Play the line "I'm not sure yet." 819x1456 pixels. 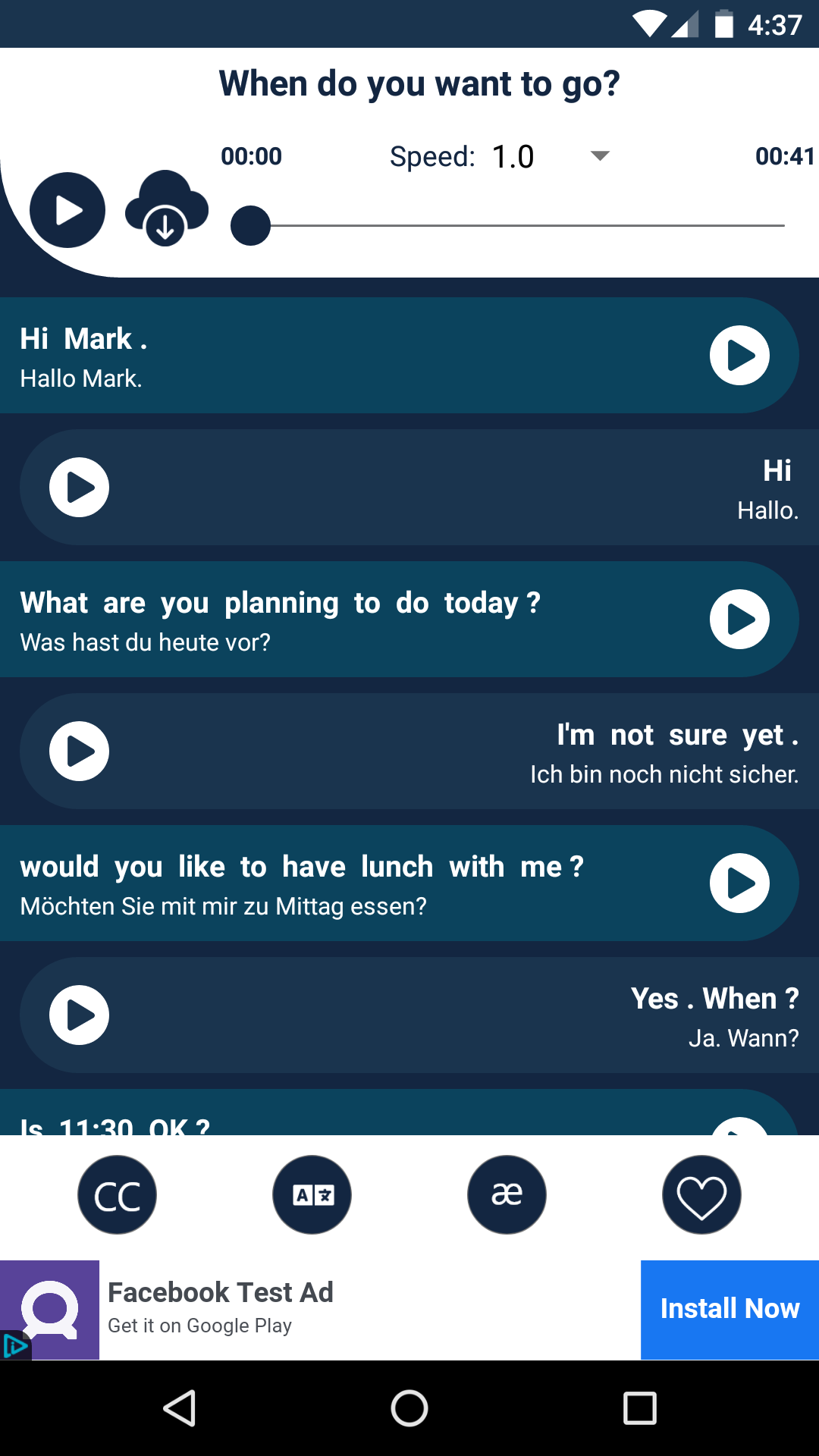[x=80, y=752]
